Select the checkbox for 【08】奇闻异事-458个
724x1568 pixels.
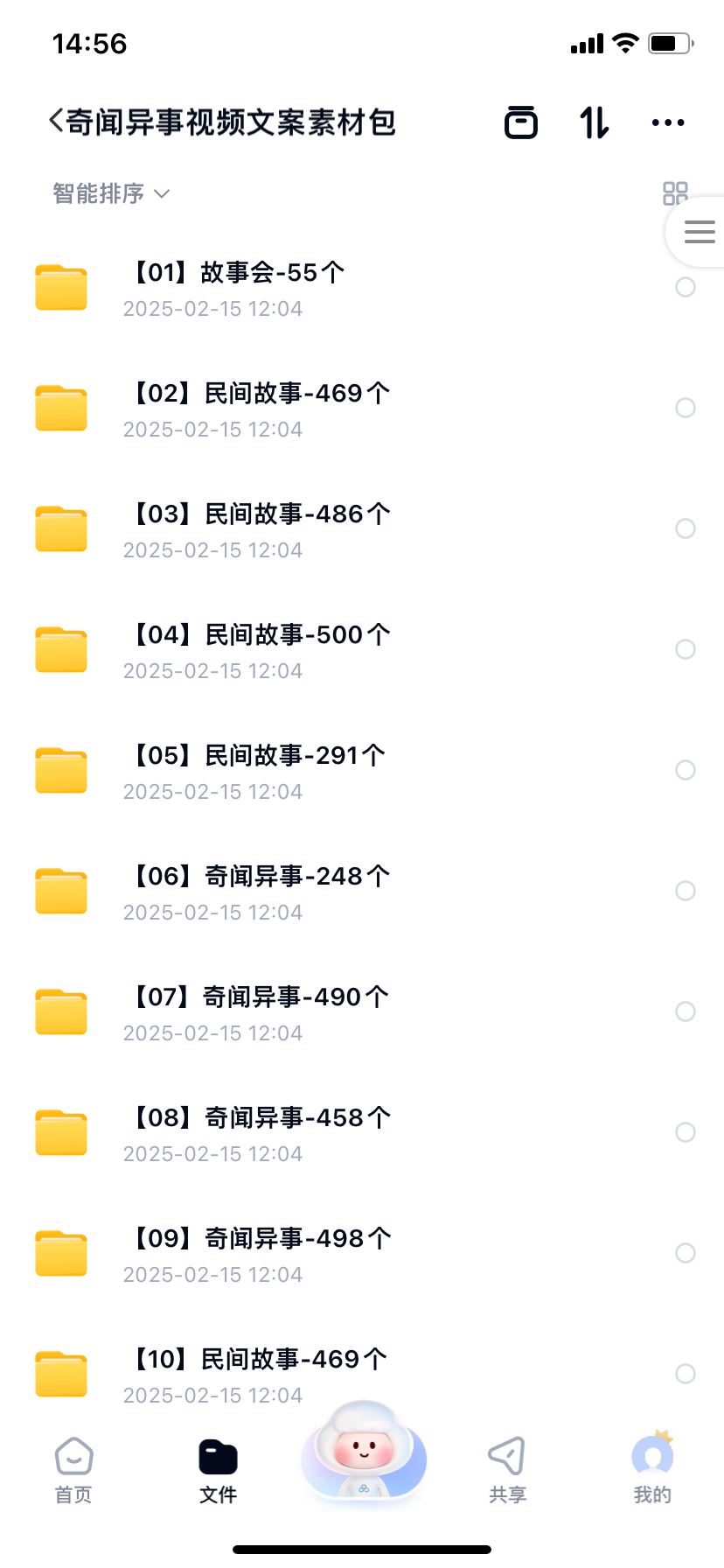[x=686, y=1132]
